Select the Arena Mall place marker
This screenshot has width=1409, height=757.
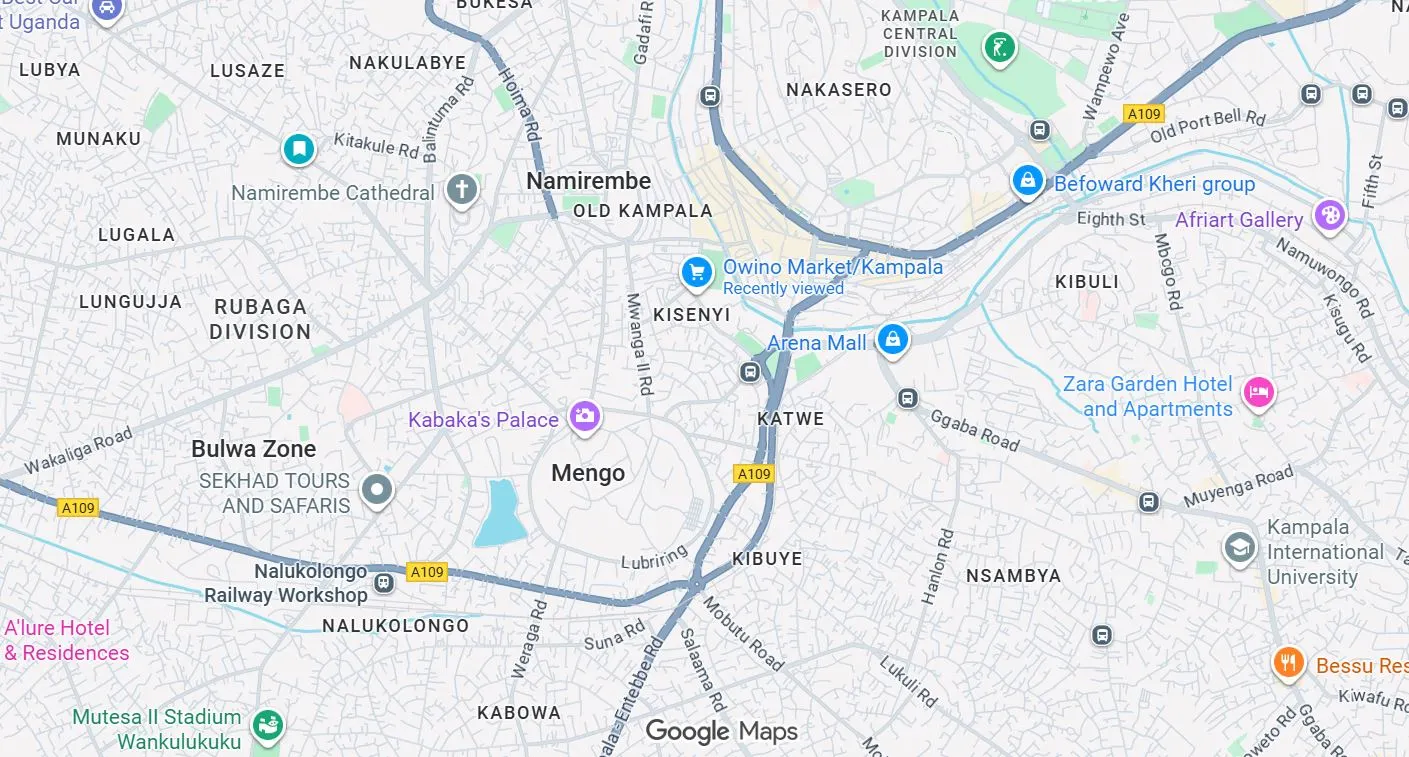tap(892, 339)
